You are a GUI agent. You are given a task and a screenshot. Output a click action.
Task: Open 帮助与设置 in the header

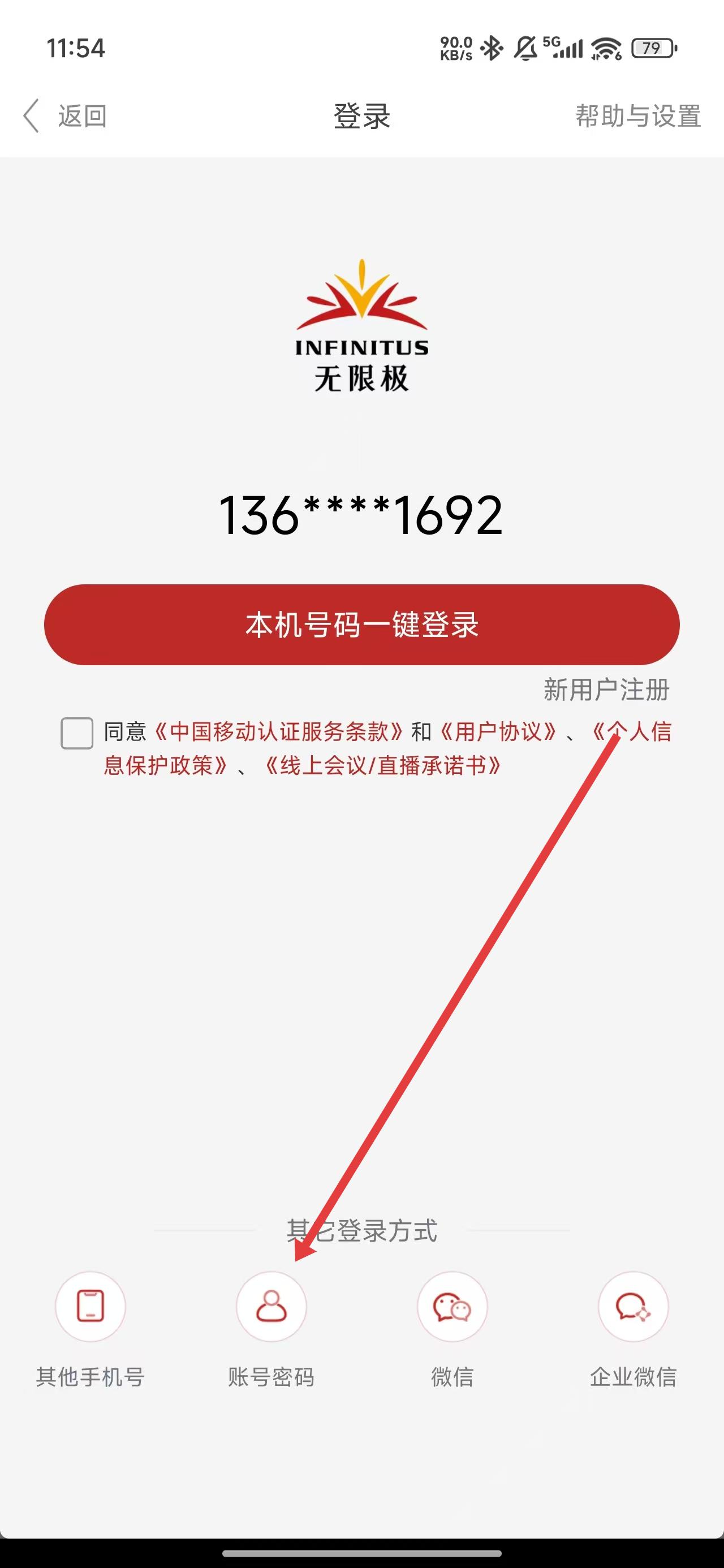(637, 115)
